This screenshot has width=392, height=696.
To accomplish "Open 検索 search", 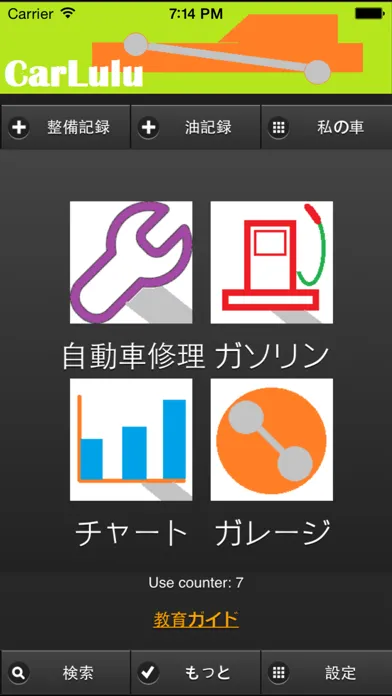I will click(x=65, y=673).
